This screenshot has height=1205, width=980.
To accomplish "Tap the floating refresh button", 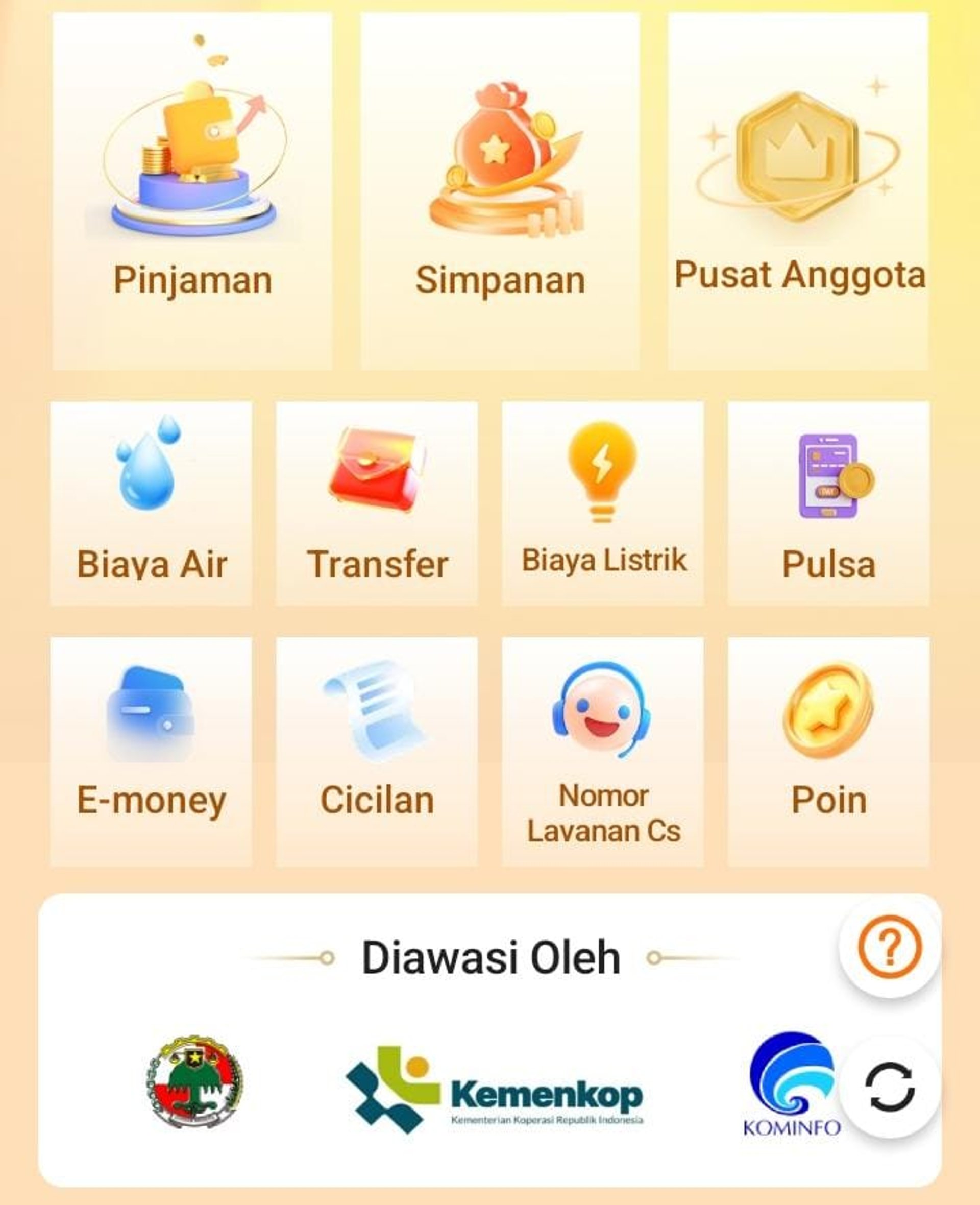I will 889,1087.
